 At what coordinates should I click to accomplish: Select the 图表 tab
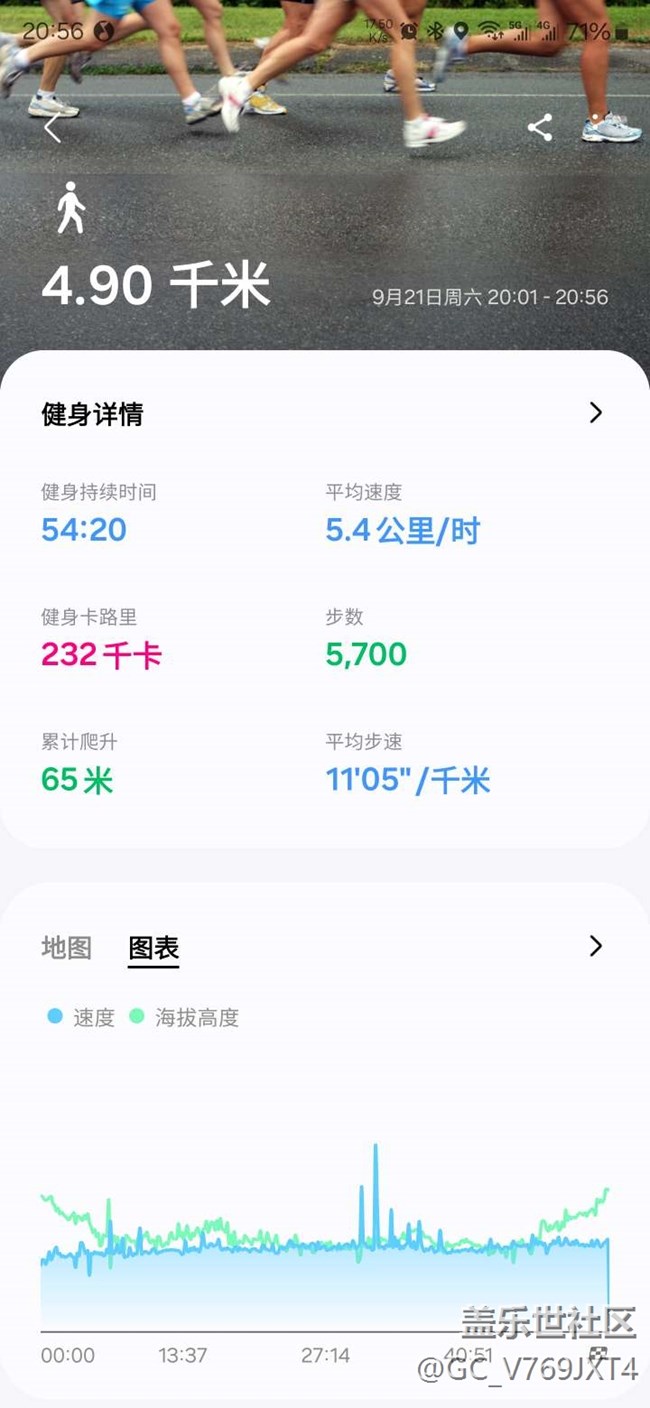coord(154,948)
